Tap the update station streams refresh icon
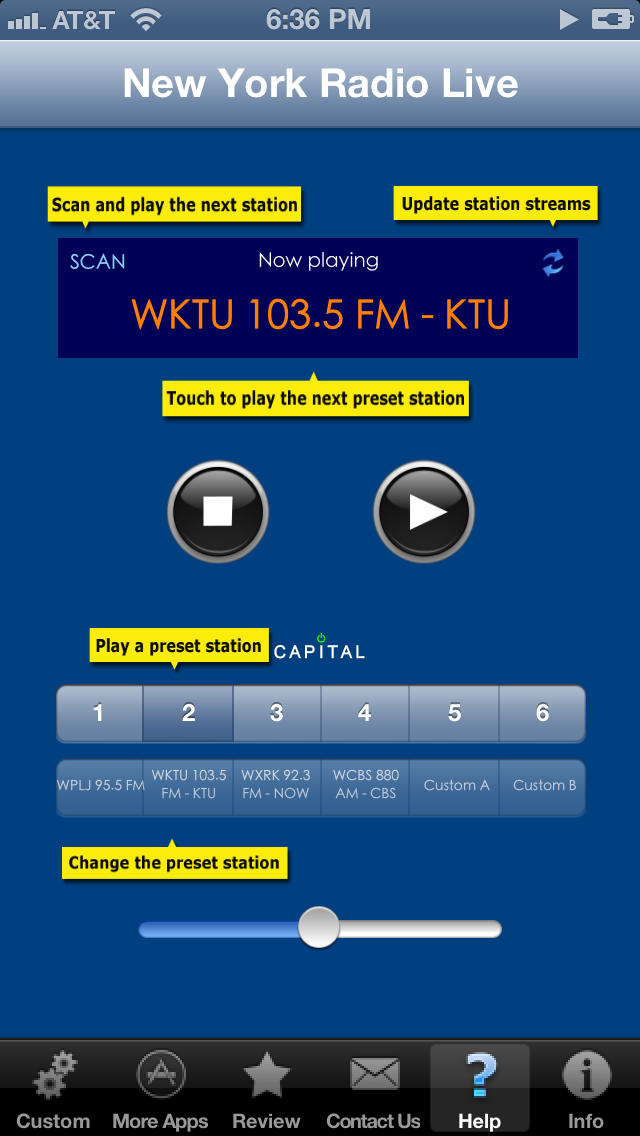Viewport: 640px width, 1136px height. [553, 262]
